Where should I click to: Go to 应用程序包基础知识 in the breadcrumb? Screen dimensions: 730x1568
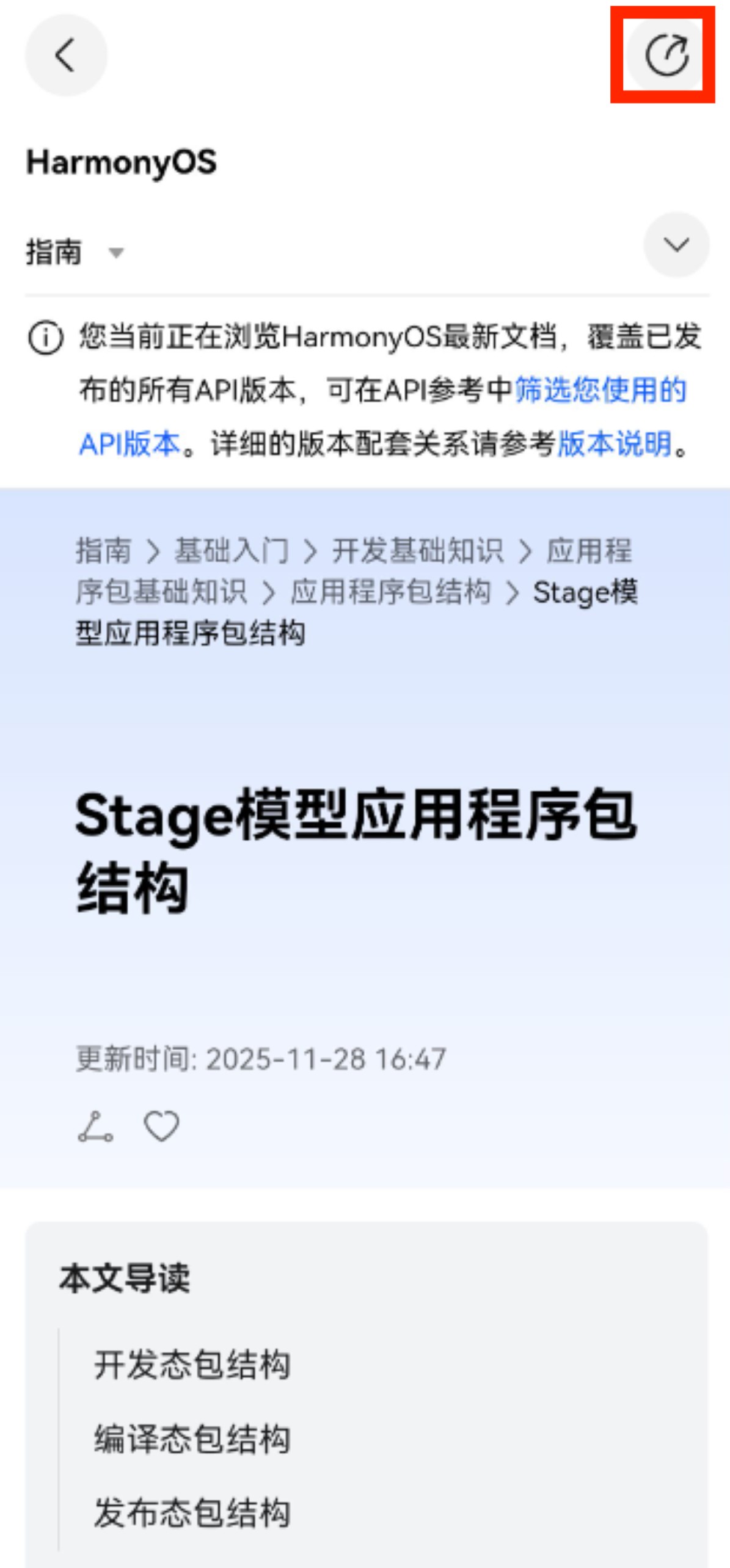[x=161, y=592]
